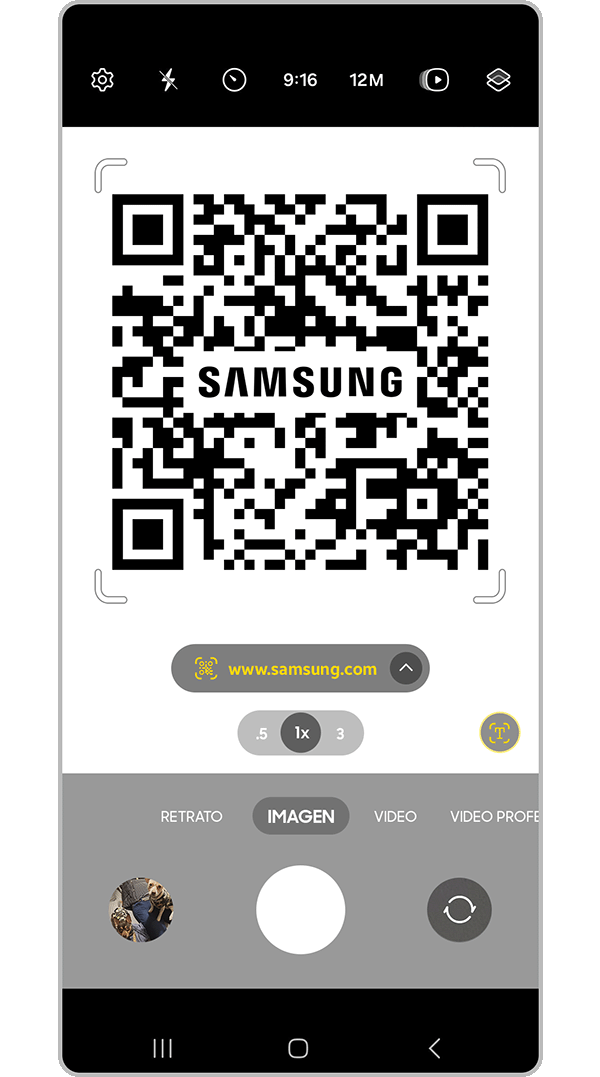Image resolution: width=600 pixels, height=1077 pixels.
Task: Open the filters and effects layers icon
Action: [498, 80]
